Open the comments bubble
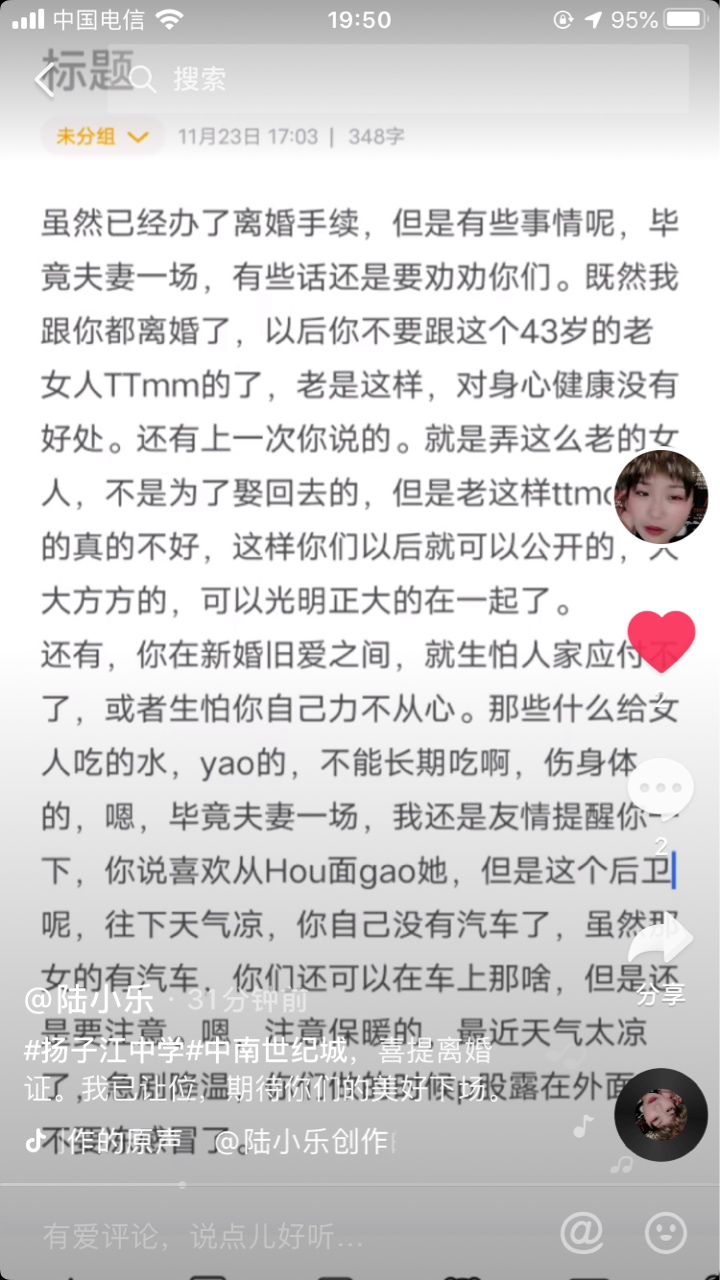Image resolution: width=720 pixels, height=1280 pixels. click(x=661, y=790)
